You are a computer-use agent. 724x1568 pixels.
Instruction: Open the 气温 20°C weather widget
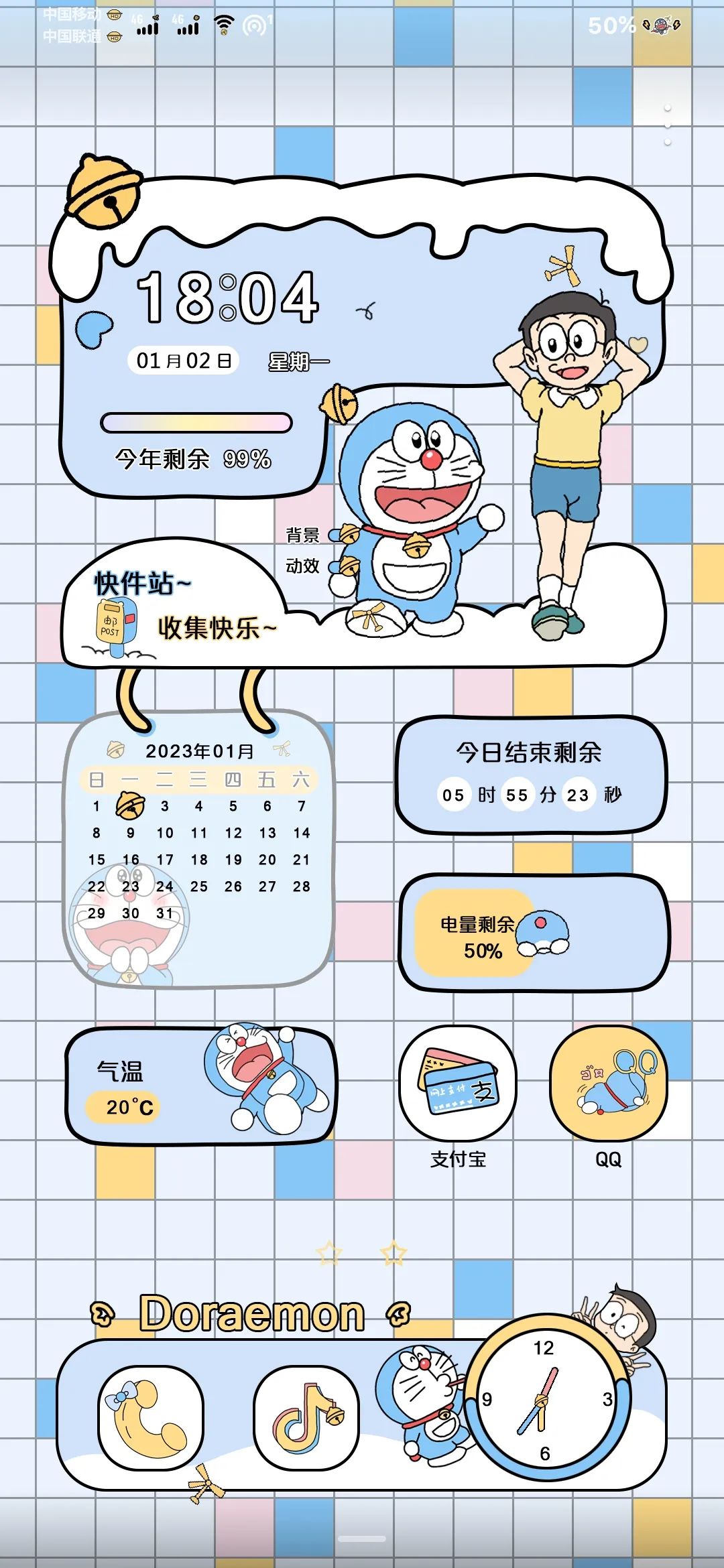[x=200, y=1086]
